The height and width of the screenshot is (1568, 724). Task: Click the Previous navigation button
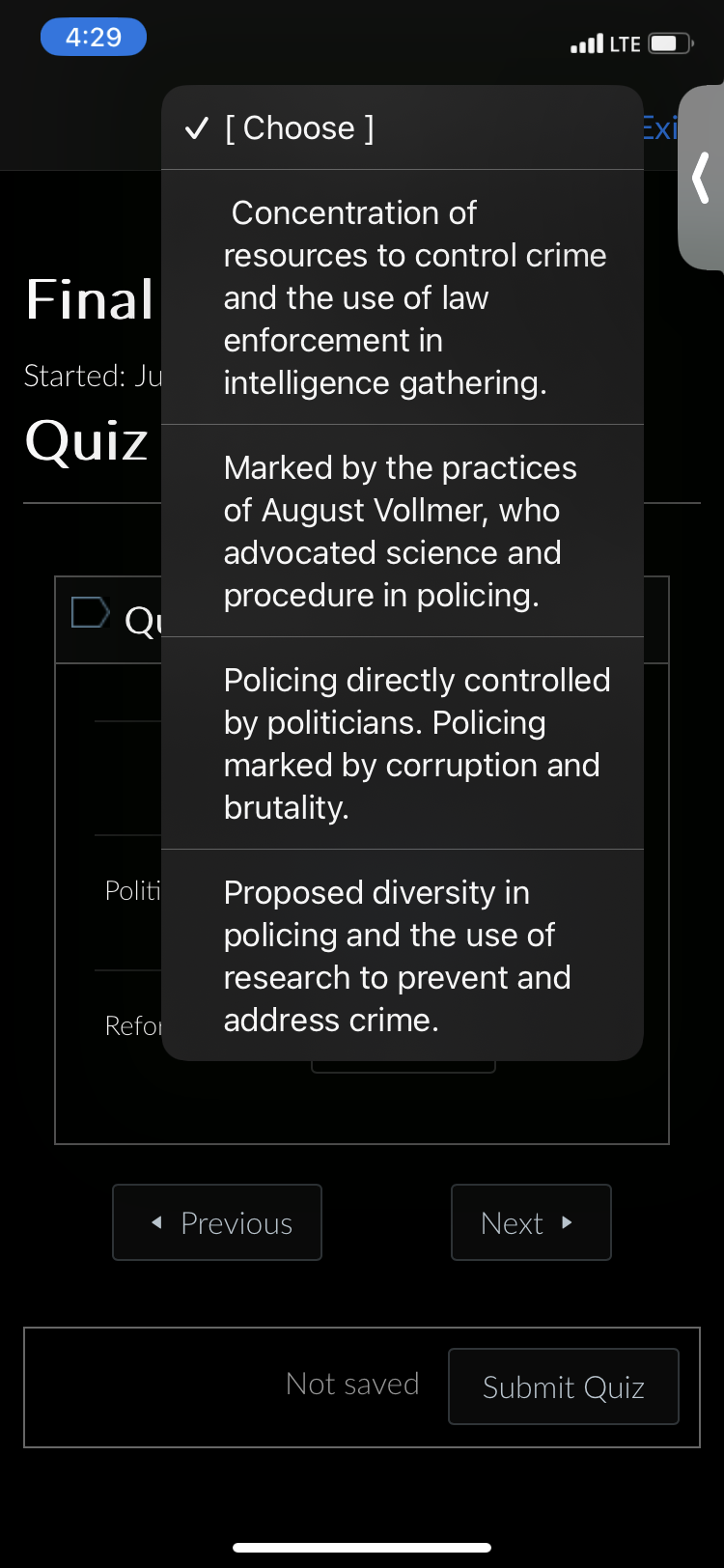tap(216, 1222)
